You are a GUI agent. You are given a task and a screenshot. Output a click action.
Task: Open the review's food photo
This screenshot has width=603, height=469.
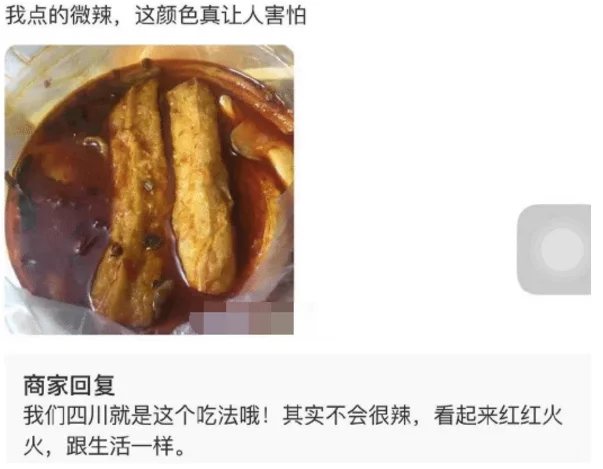click(x=150, y=190)
